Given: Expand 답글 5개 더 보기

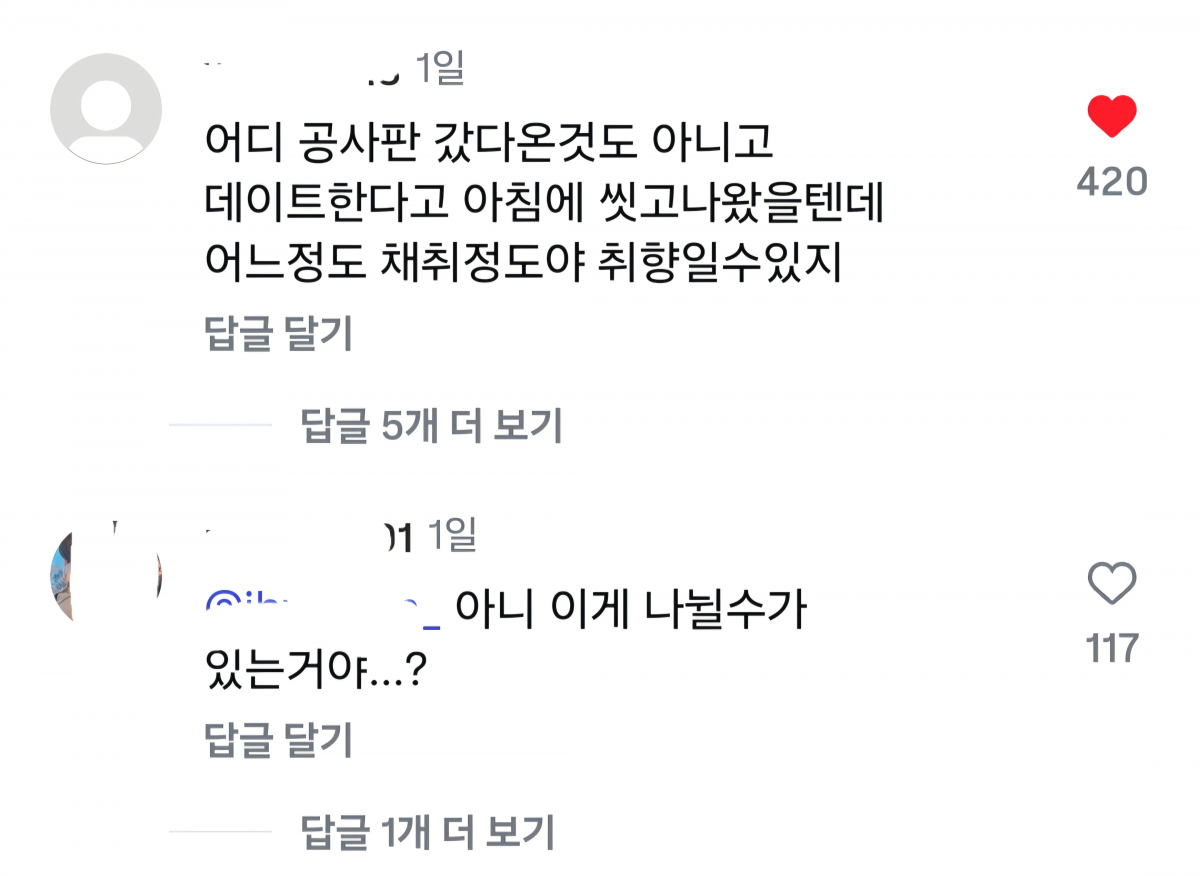Looking at the screenshot, I should click(431, 426).
